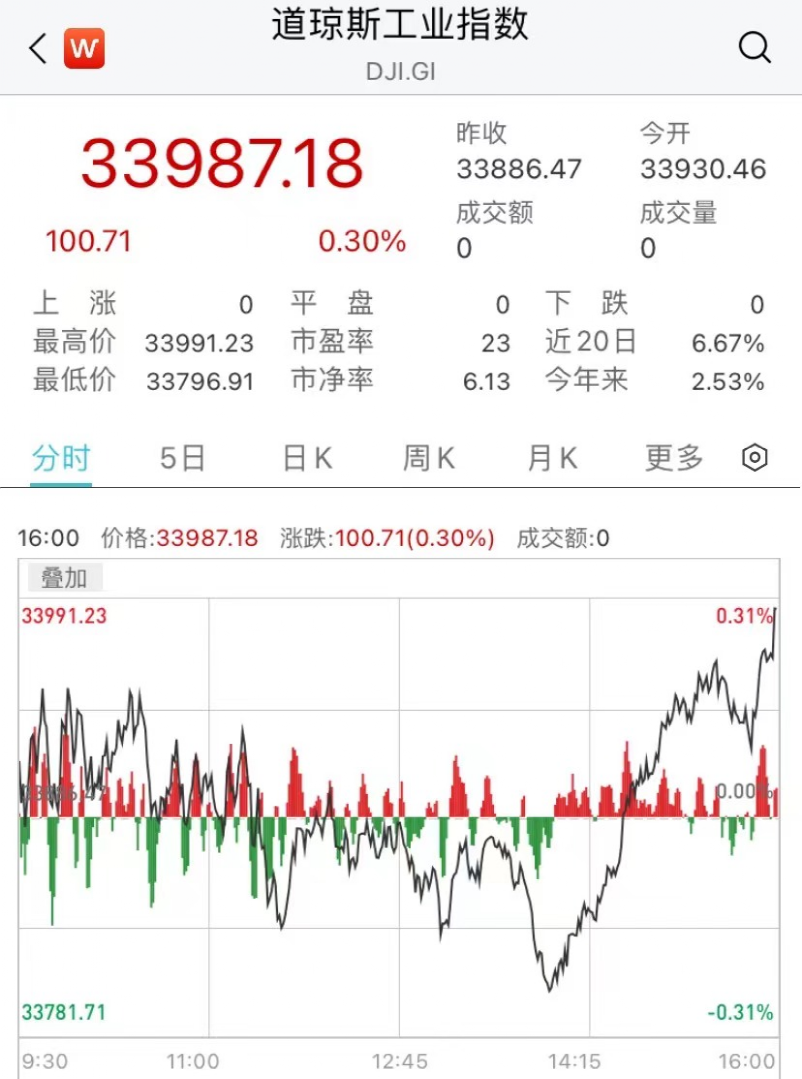802x1079 pixels.
Task: Switch to the 分时 chart tab
Action: (61, 458)
